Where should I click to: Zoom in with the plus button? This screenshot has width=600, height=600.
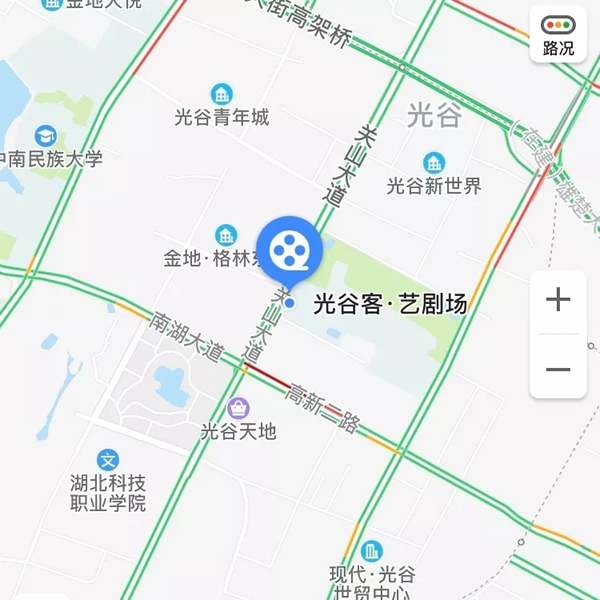tap(558, 299)
